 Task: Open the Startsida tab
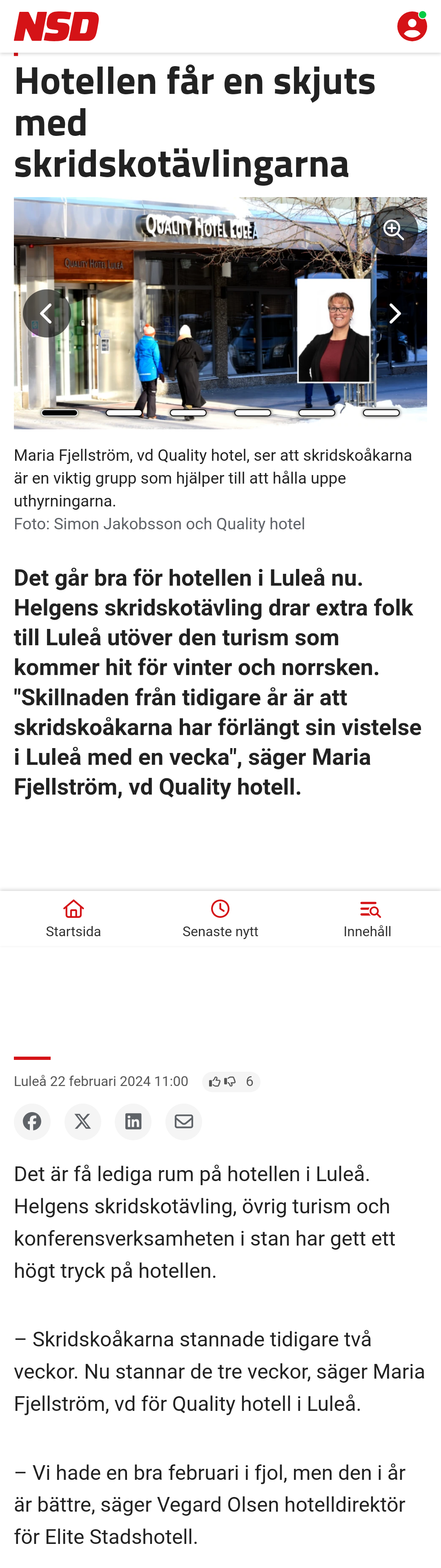click(x=73, y=919)
